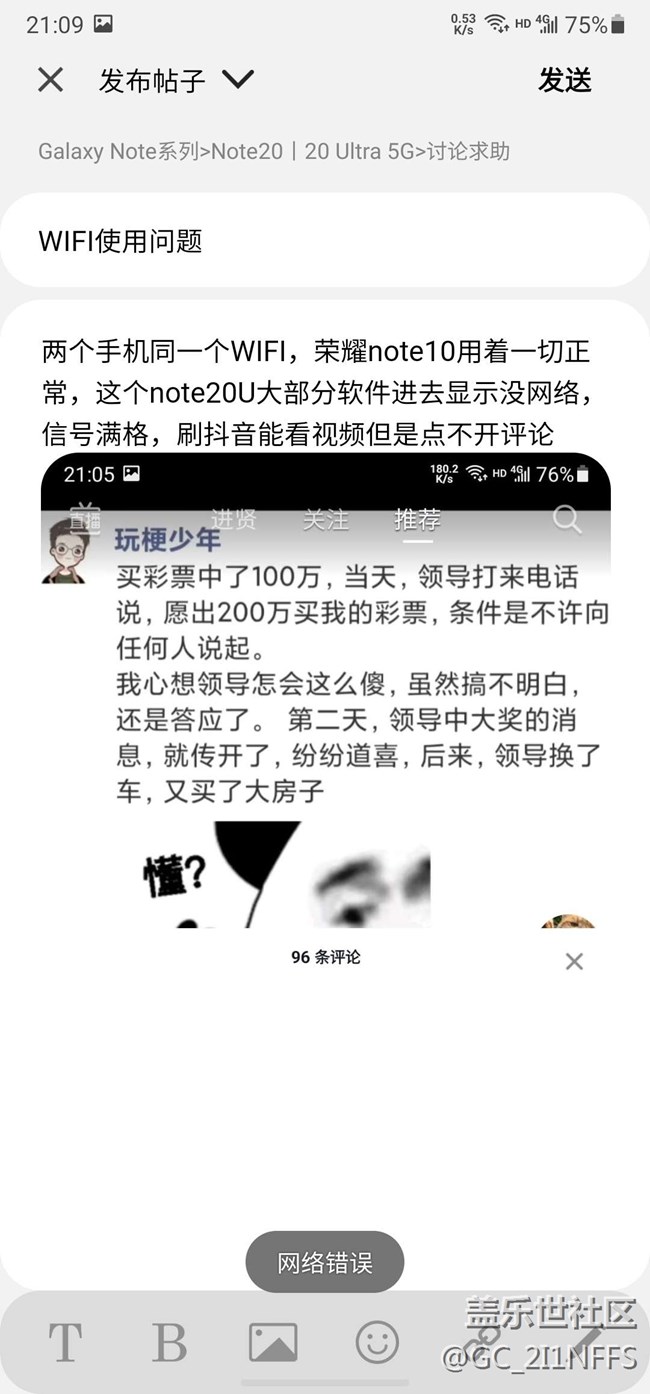The height and width of the screenshot is (1394, 650).
Task: Change the Galaxy Note系列 board category
Action: coord(273,151)
